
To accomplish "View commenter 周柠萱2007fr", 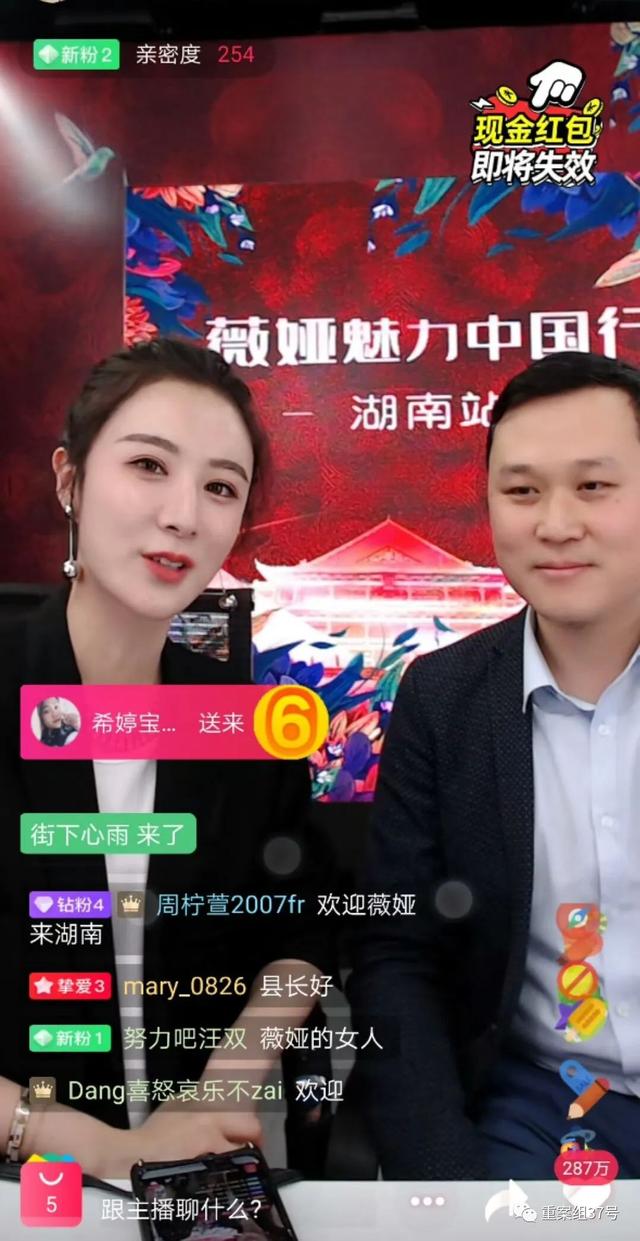I will [229, 905].
